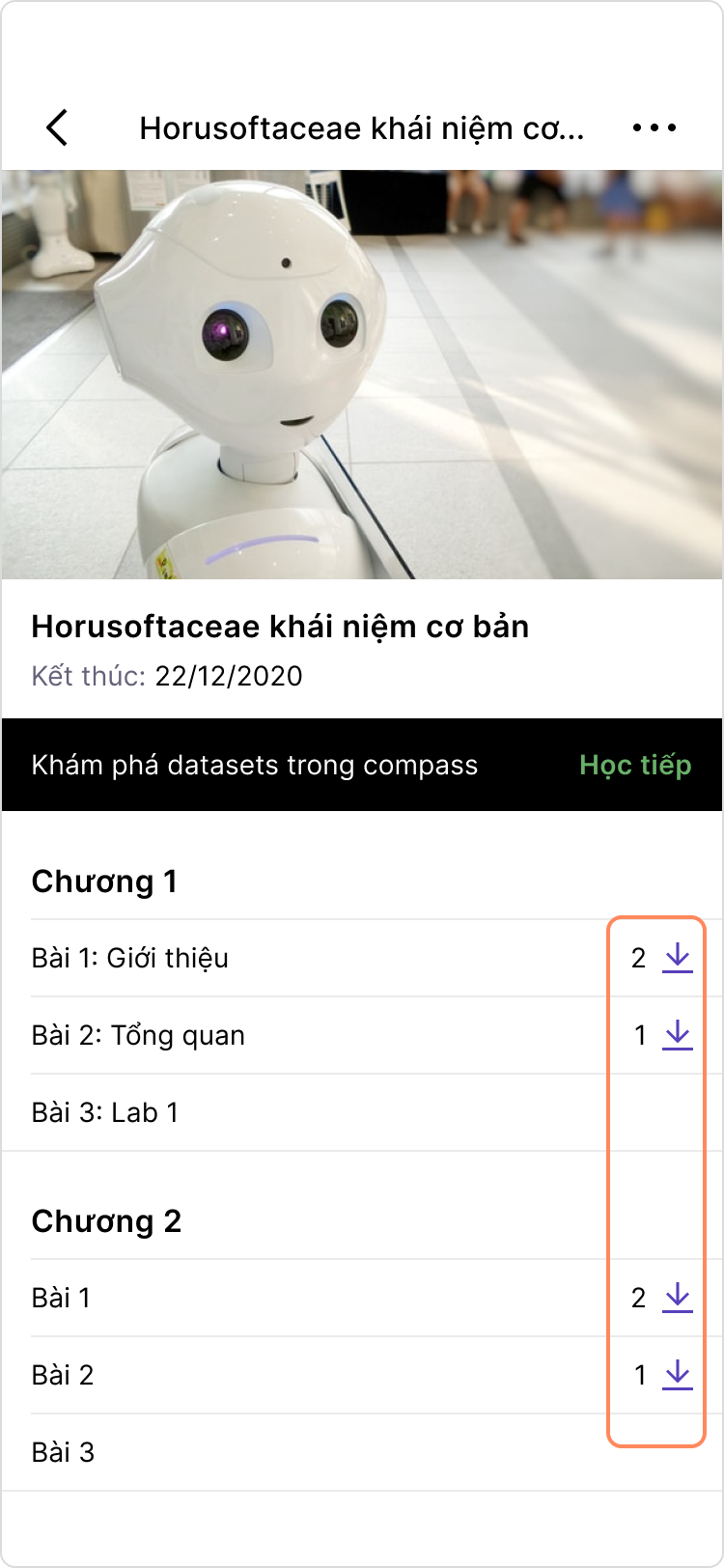The width and height of the screenshot is (724, 1568).
Task: Open Bài 3 in Chương 2
Action: pos(63,1452)
